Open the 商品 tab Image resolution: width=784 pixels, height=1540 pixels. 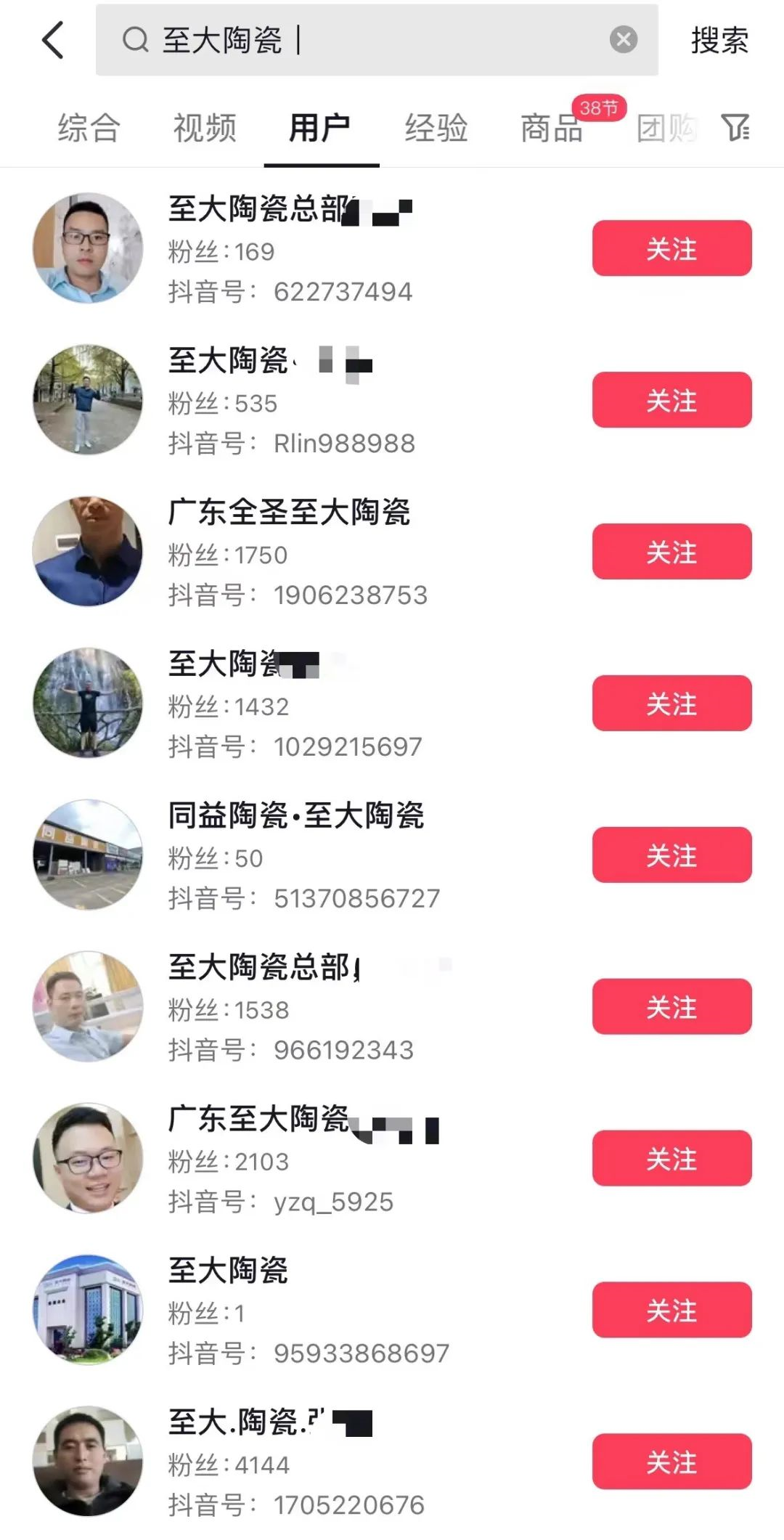point(552,129)
